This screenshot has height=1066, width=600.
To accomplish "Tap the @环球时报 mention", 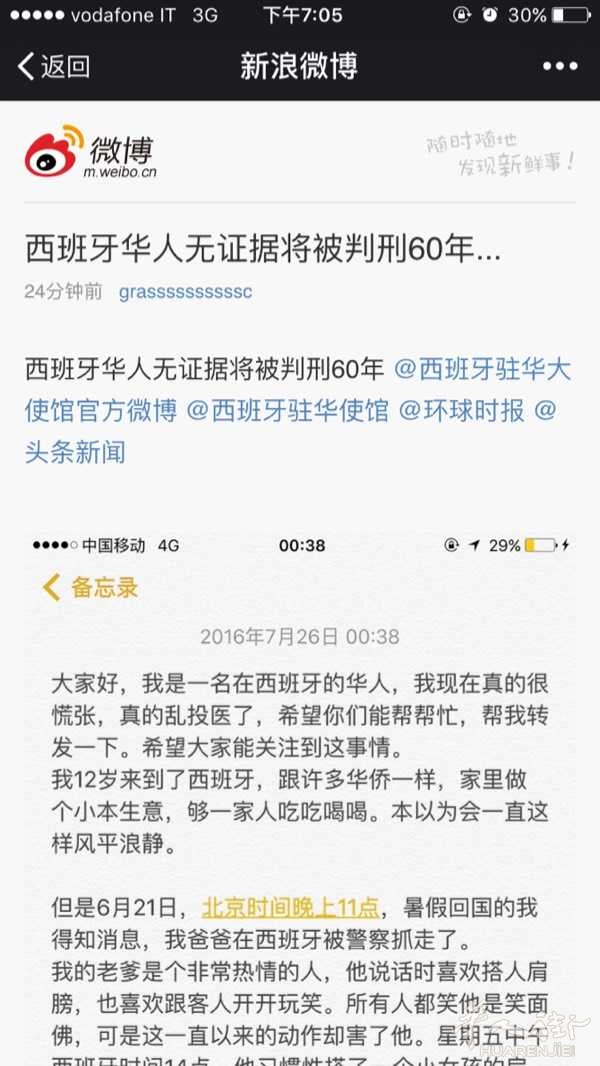I will 461,410.
